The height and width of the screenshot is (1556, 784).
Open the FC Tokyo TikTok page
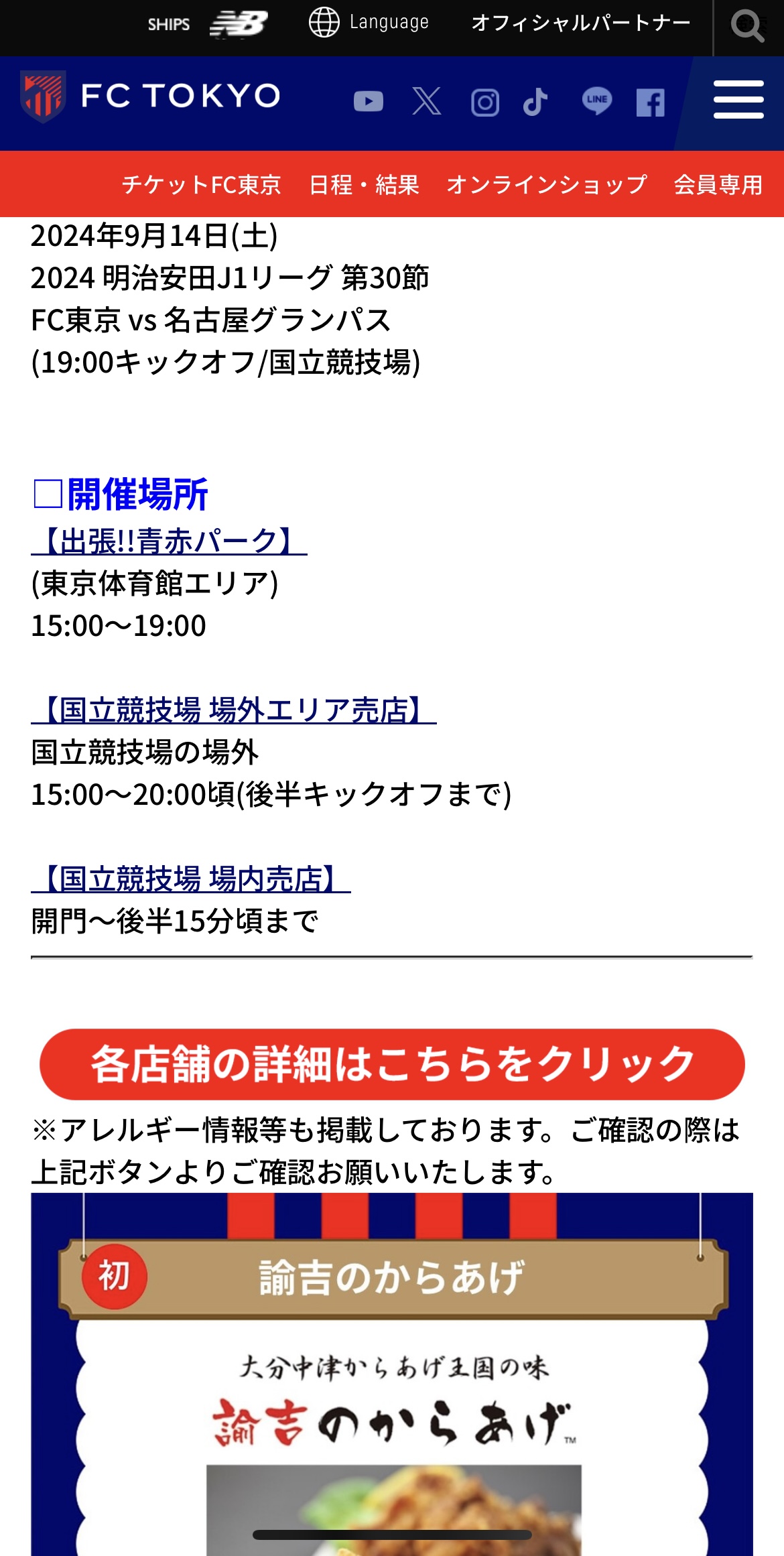point(535,102)
